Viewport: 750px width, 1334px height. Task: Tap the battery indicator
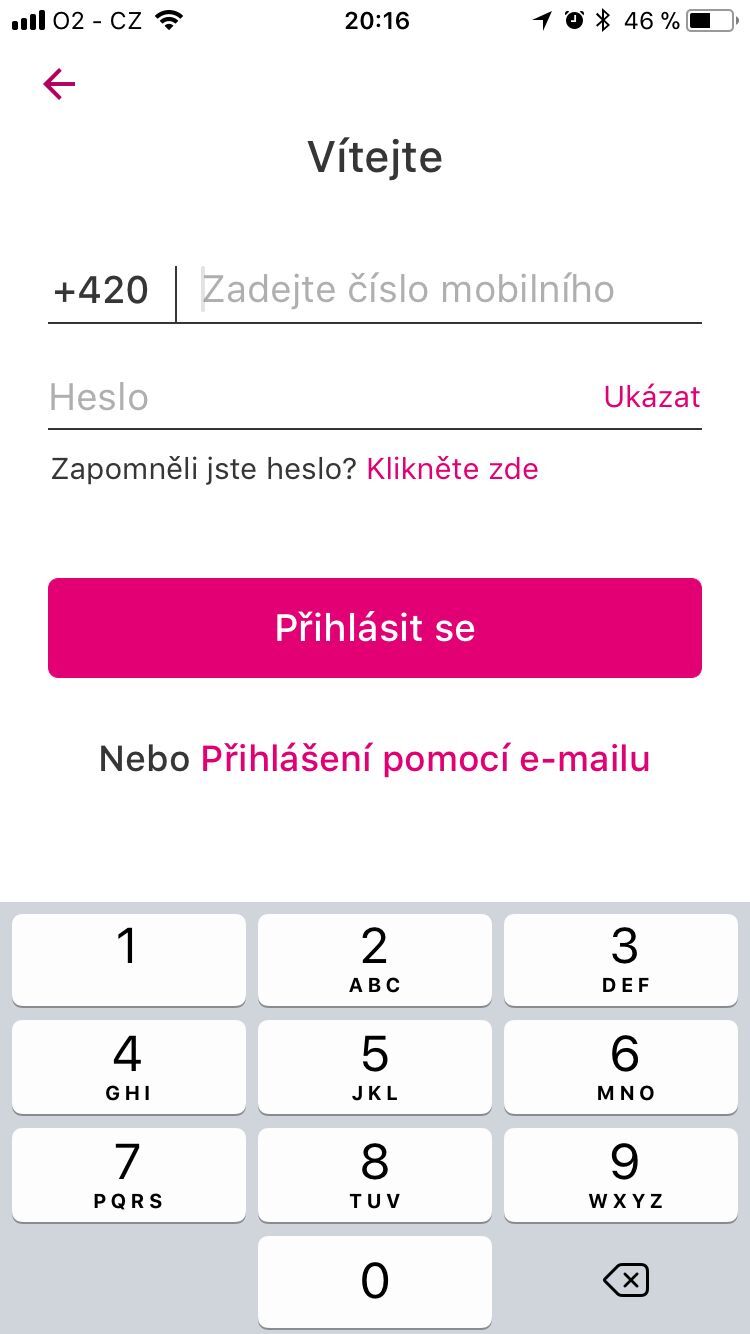click(710, 18)
